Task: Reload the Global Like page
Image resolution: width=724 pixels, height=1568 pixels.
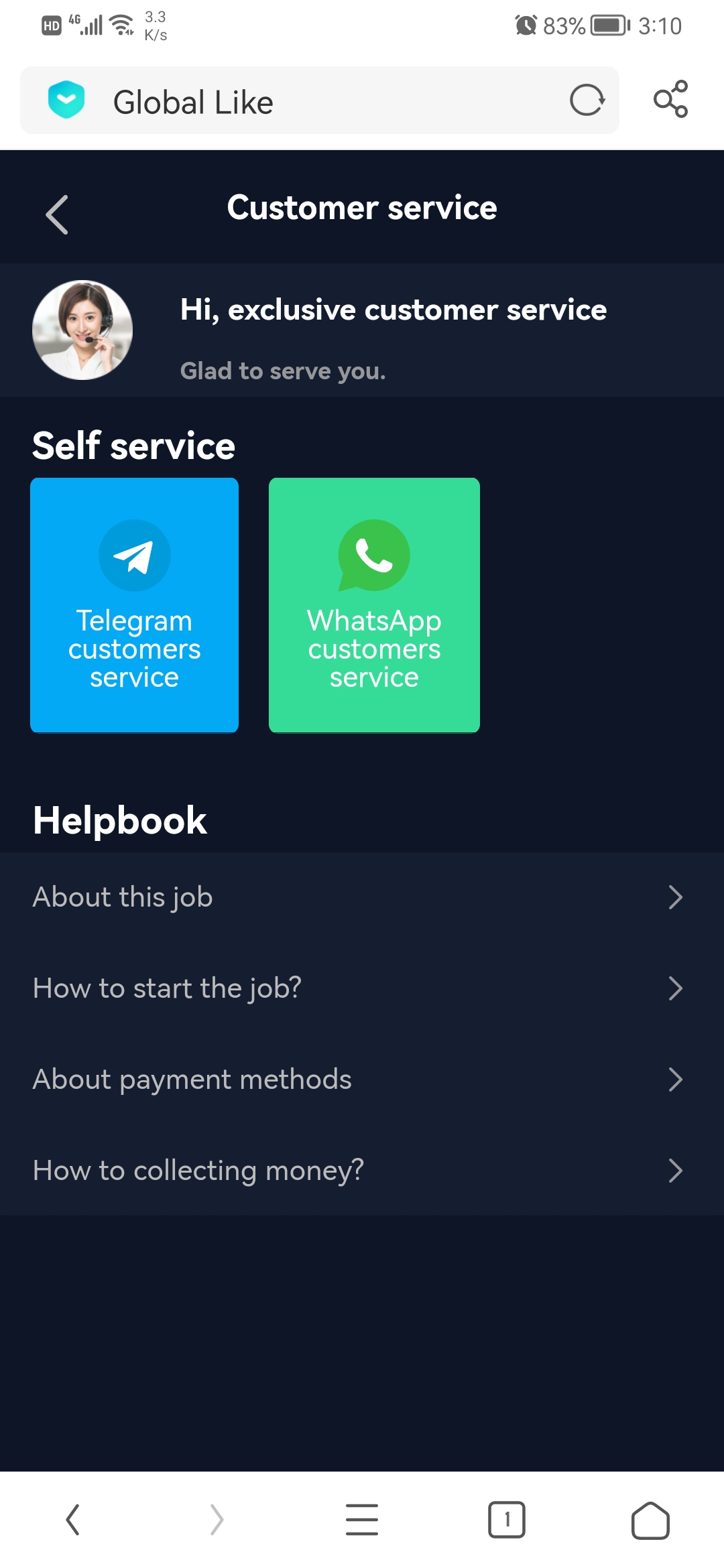Action: point(587,101)
